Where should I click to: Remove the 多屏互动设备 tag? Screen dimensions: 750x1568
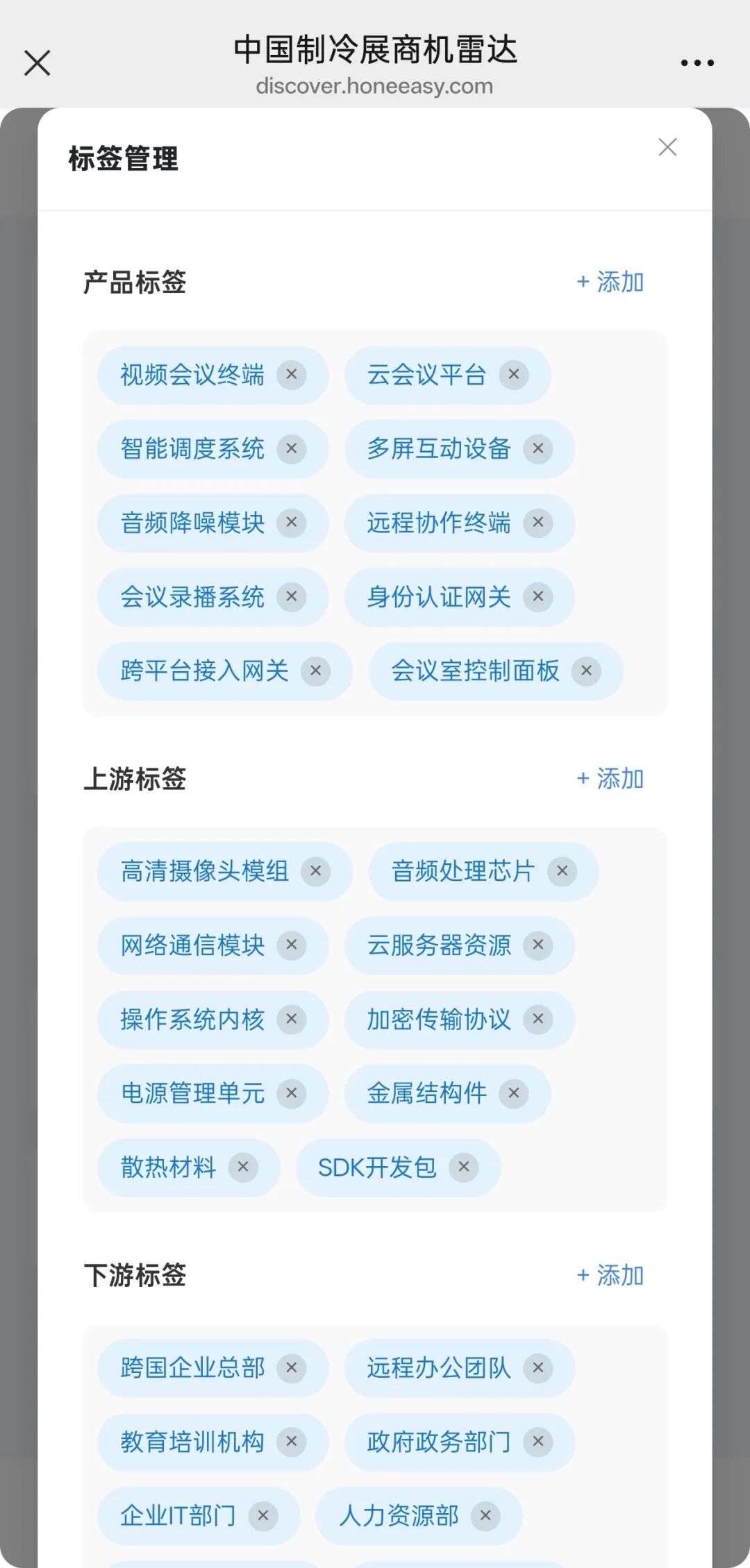(538, 448)
